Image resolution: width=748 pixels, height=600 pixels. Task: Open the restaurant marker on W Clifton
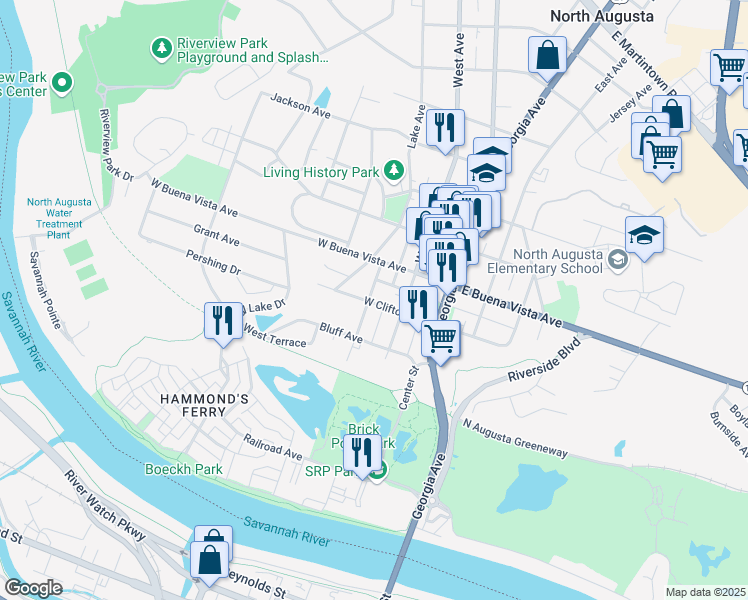[x=418, y=303]
